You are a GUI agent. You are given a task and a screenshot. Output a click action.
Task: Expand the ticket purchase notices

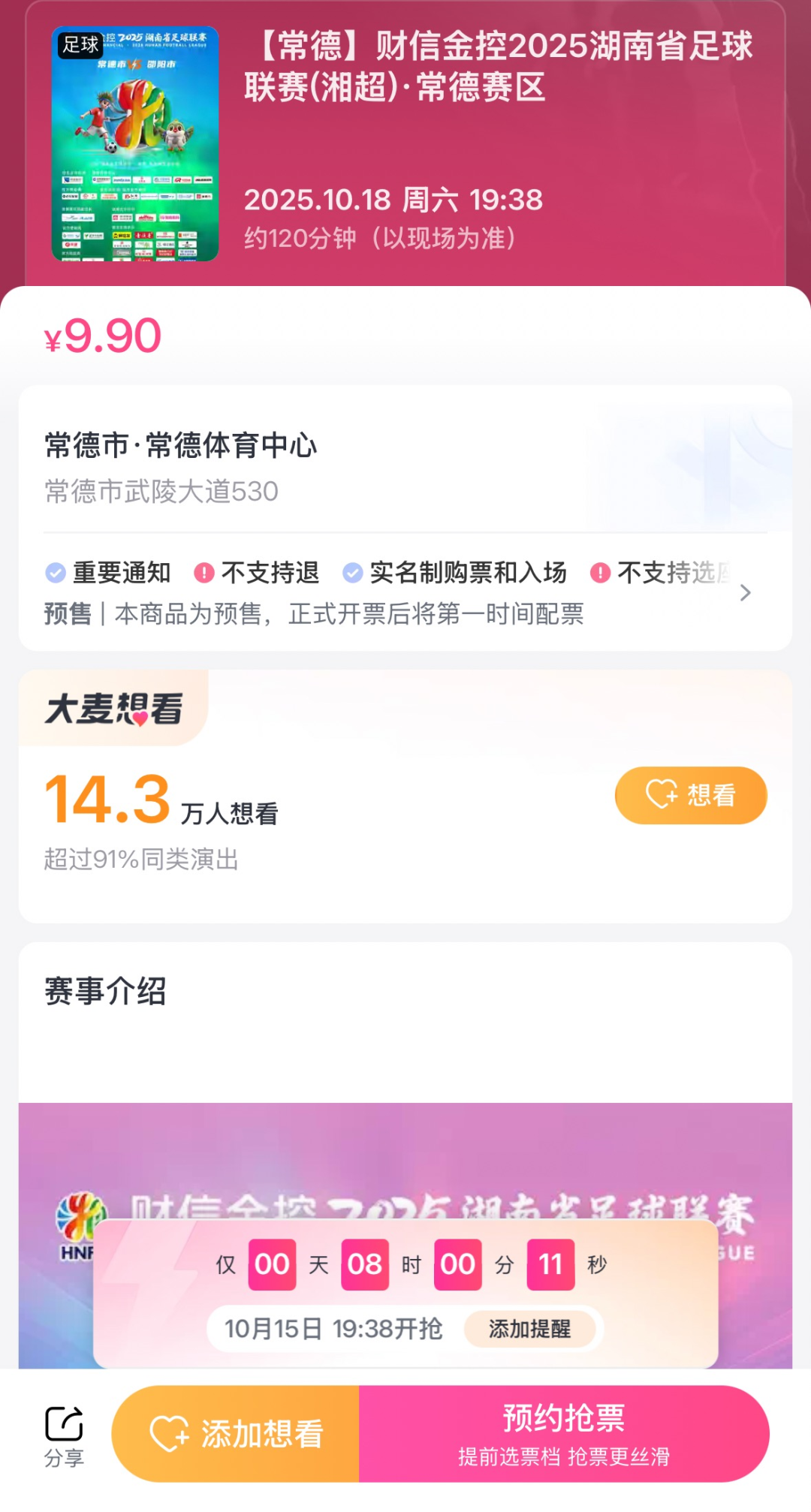click(x=745, y=593)
